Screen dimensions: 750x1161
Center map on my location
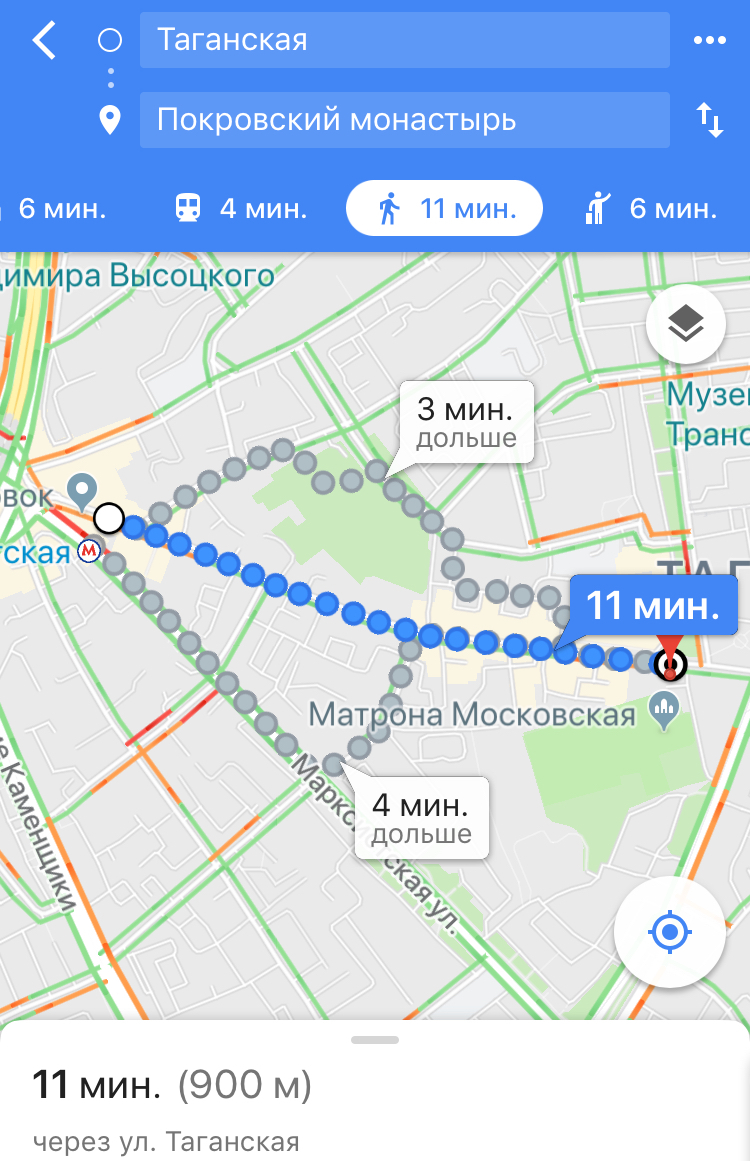[x=669, y=933]
